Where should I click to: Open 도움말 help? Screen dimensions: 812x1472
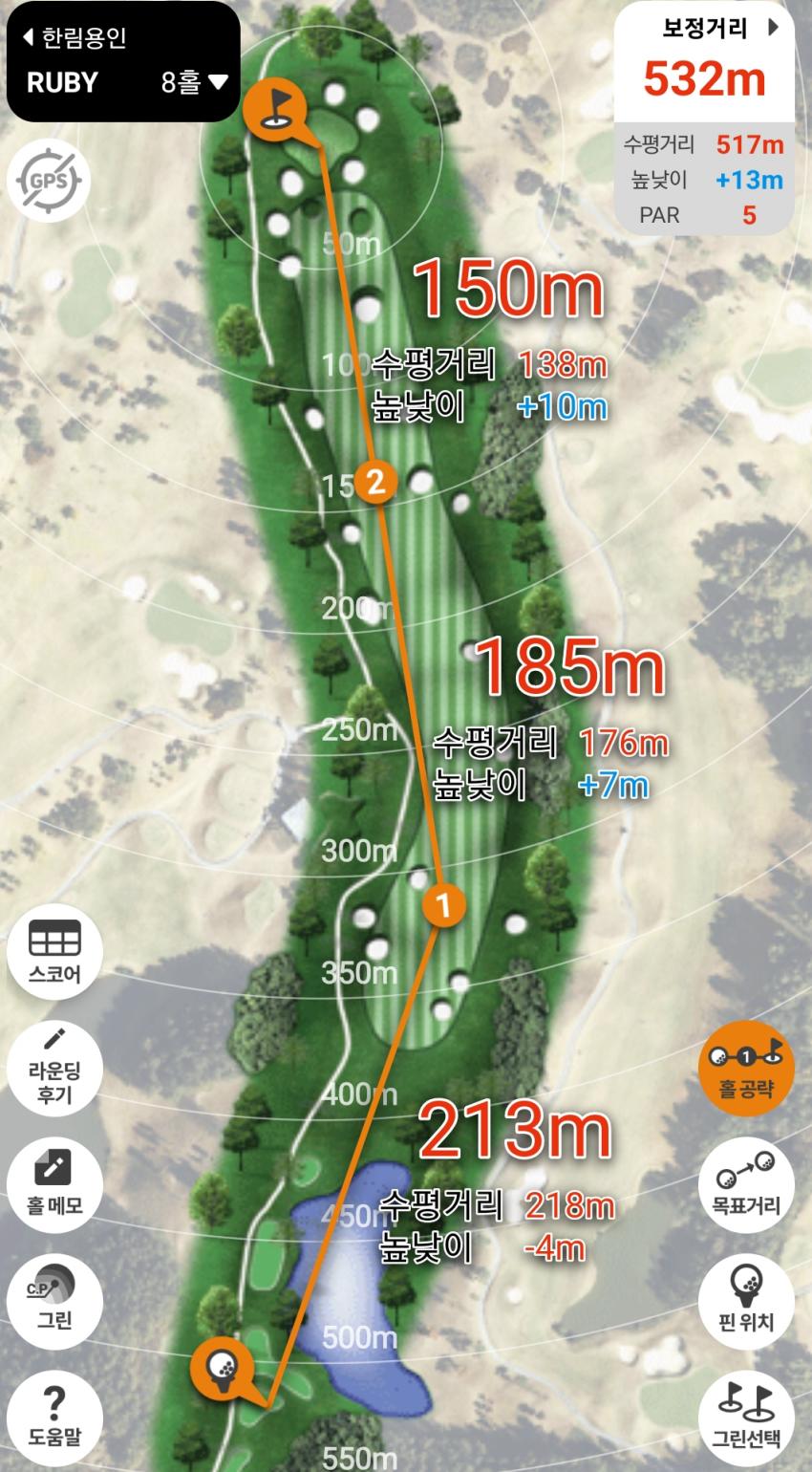point(54,1416)
